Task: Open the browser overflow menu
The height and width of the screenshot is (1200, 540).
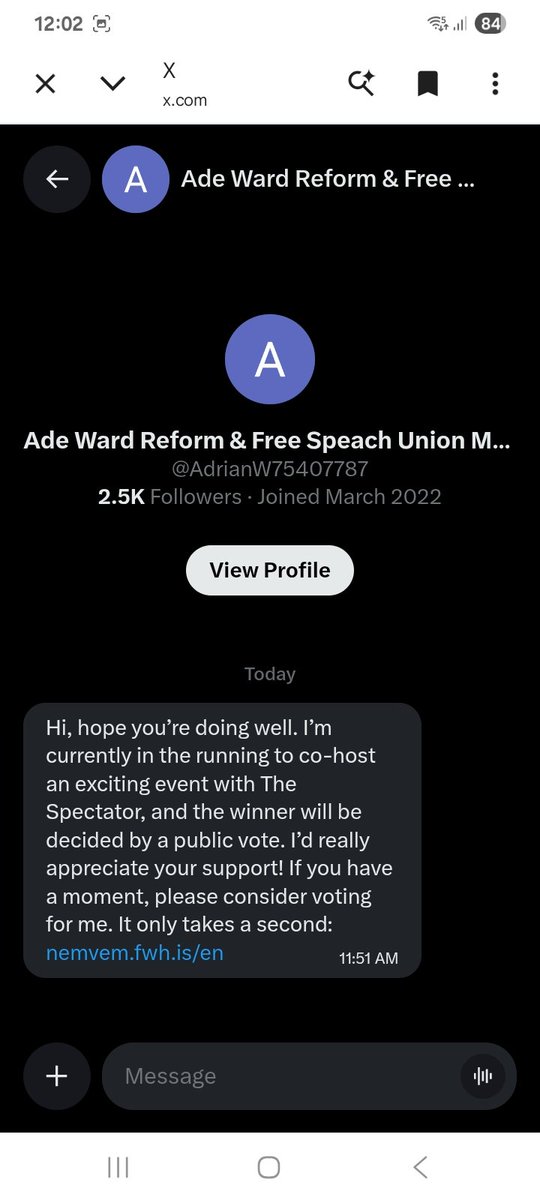Action: 495,84
